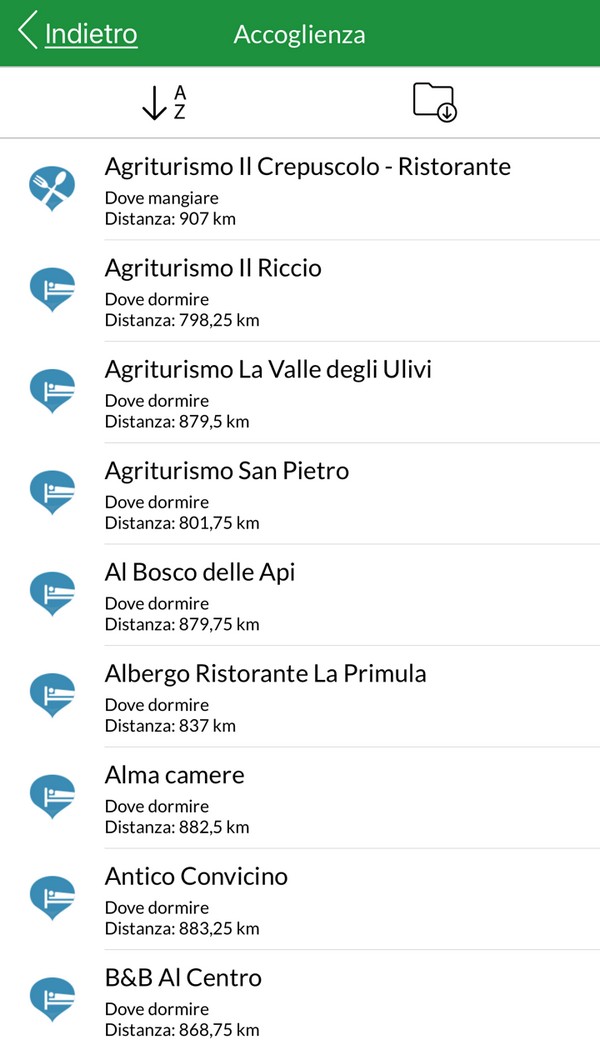Open Agriturismo Il Crepuscolo - Ristorante
Screen dimensions: 600x1040
click(x=300, y=190)
